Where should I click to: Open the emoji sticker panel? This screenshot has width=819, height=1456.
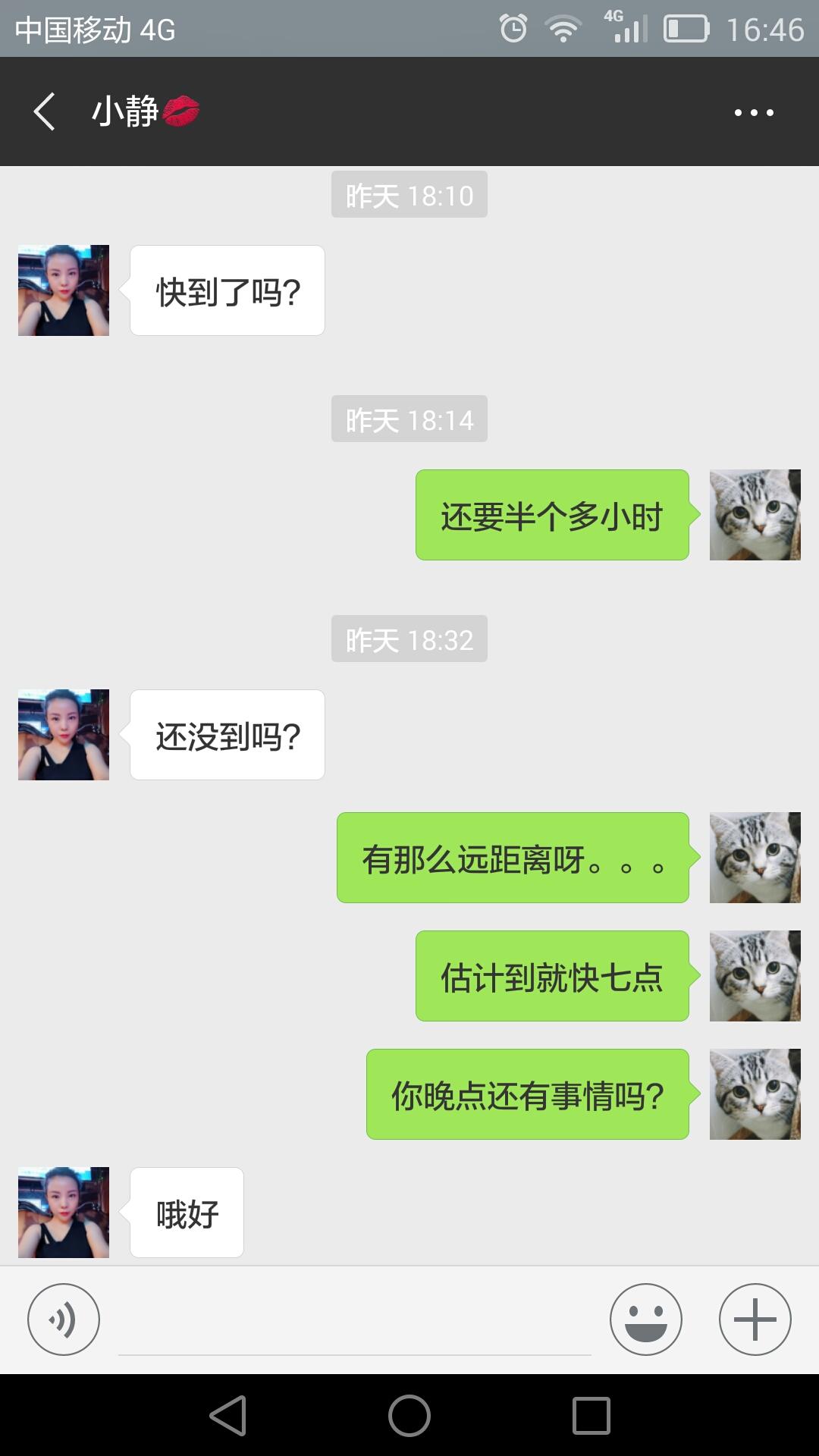[x=645, y=1319]
